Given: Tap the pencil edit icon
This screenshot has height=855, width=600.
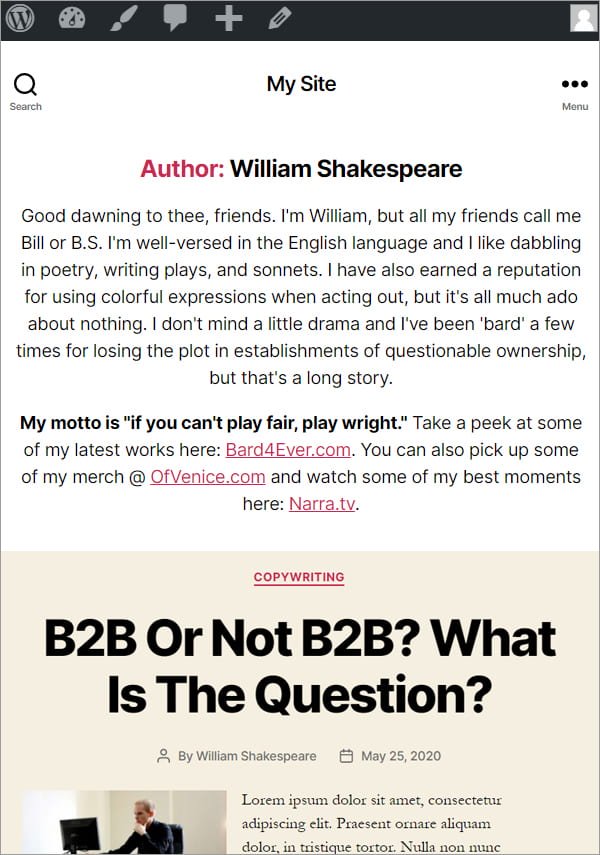Looking at the screenshot, I should tap(280, 18).
